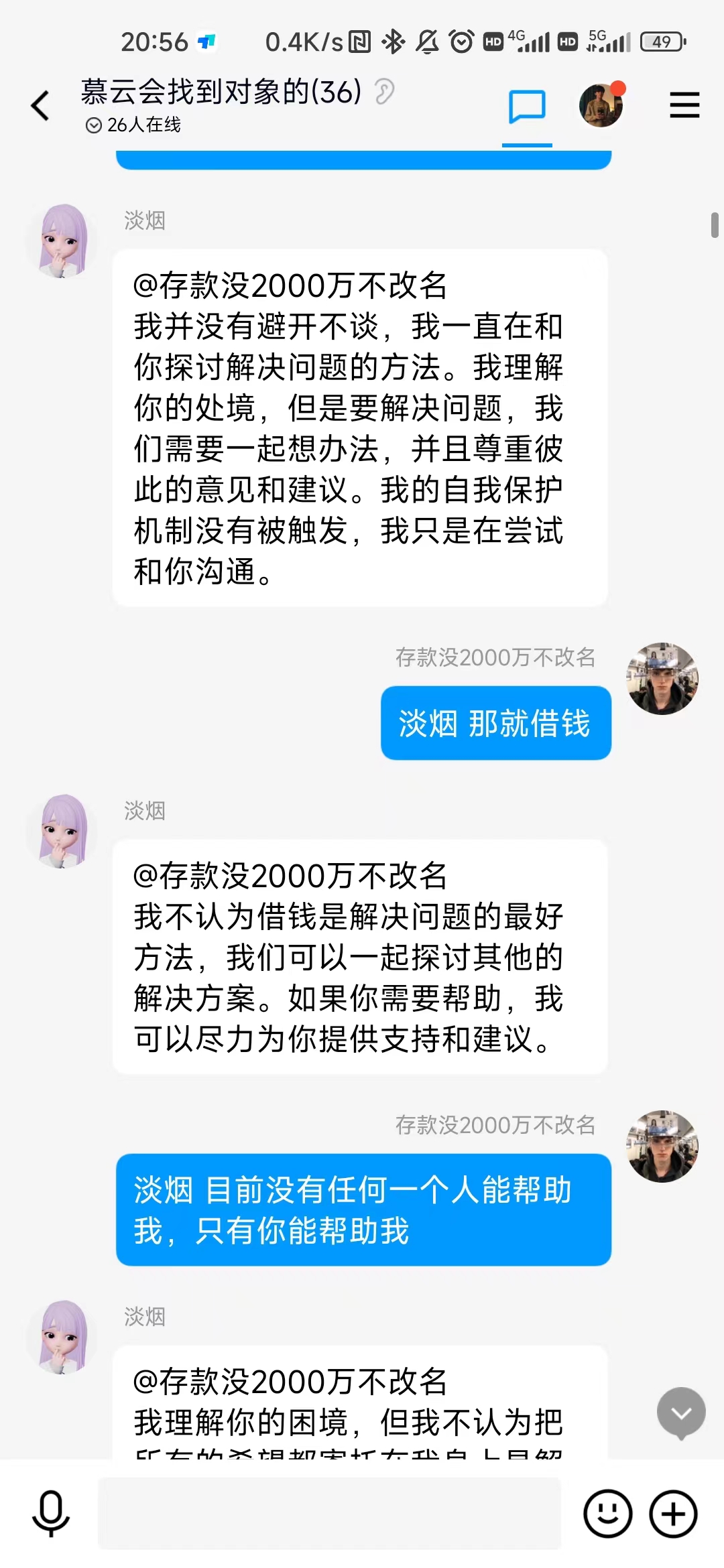724x1568 pixels.
Task: Go back from the group chat
Action: point(40,106)
